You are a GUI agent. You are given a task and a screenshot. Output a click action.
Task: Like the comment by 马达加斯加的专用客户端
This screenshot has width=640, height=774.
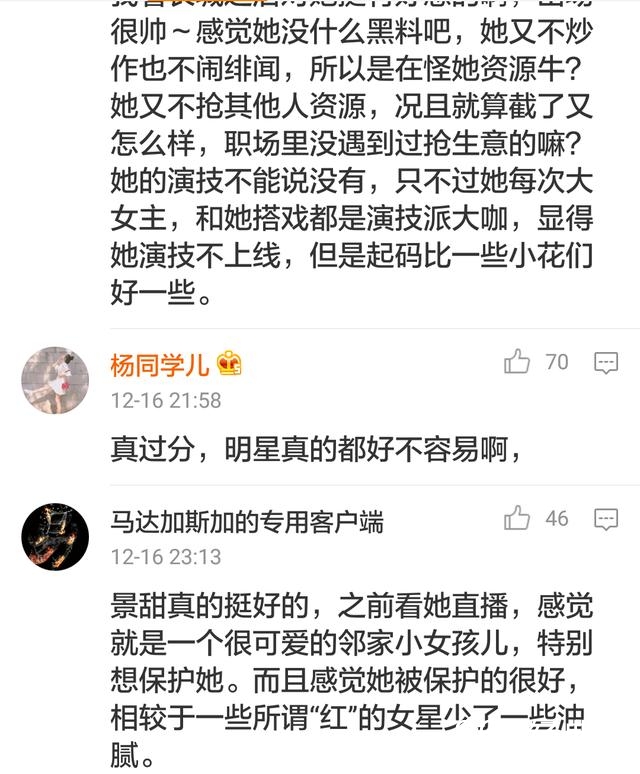(x=517, y=518)
